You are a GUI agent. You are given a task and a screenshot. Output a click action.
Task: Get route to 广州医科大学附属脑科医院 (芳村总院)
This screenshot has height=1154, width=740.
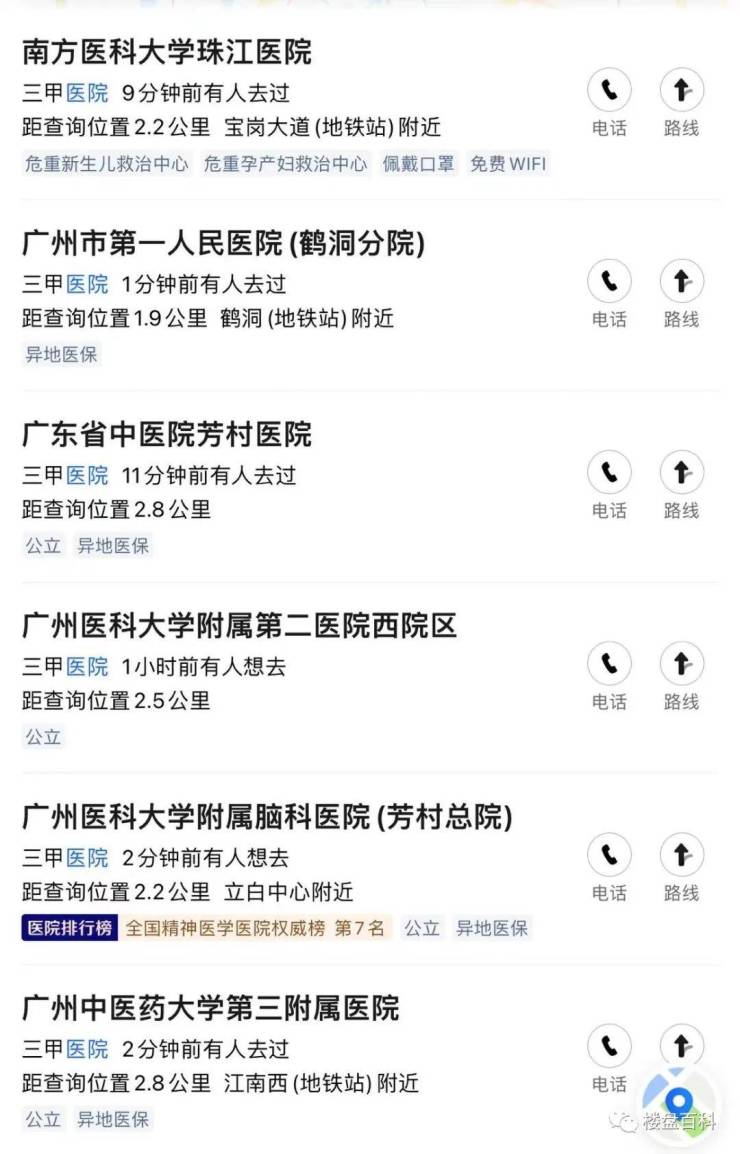tap(681, 857)
